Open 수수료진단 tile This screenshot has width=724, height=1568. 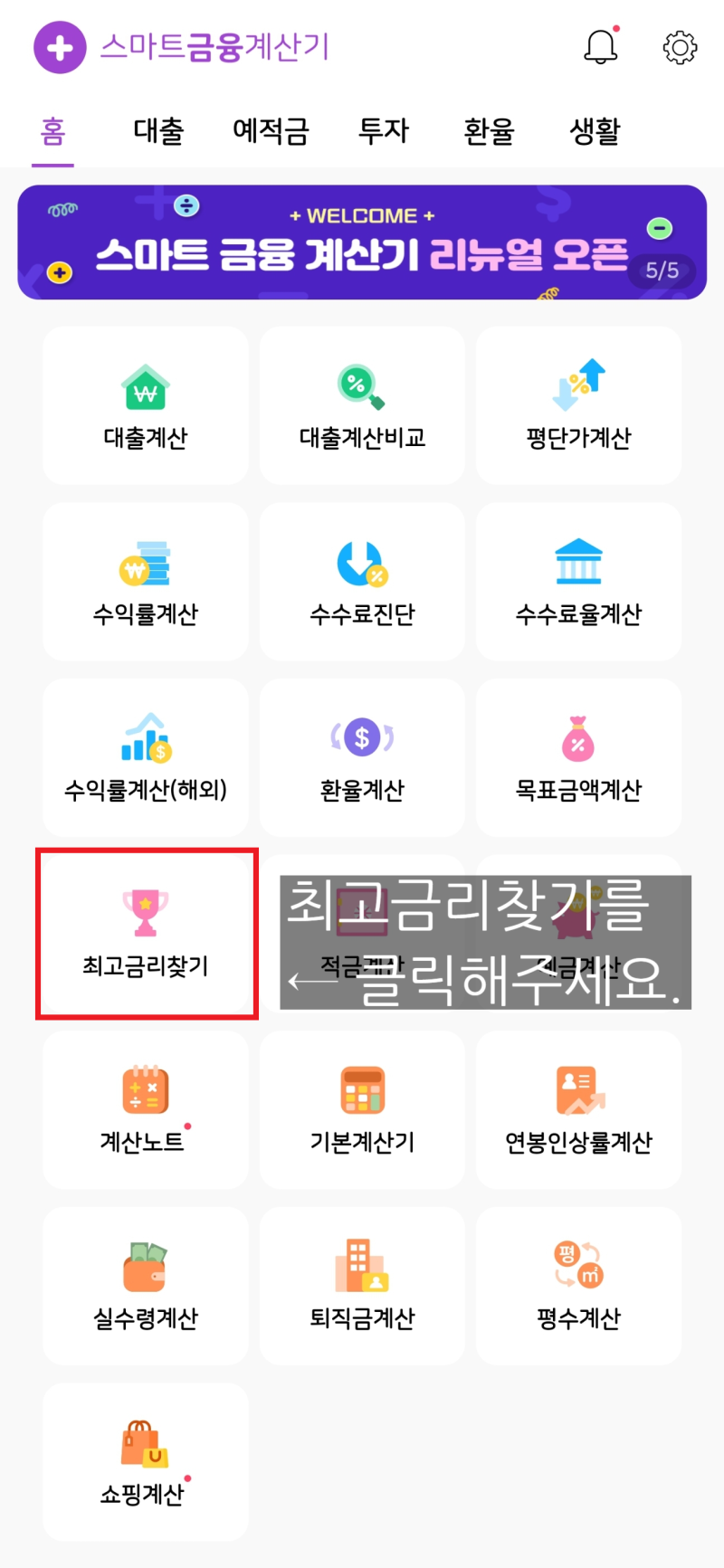[362, 582]
